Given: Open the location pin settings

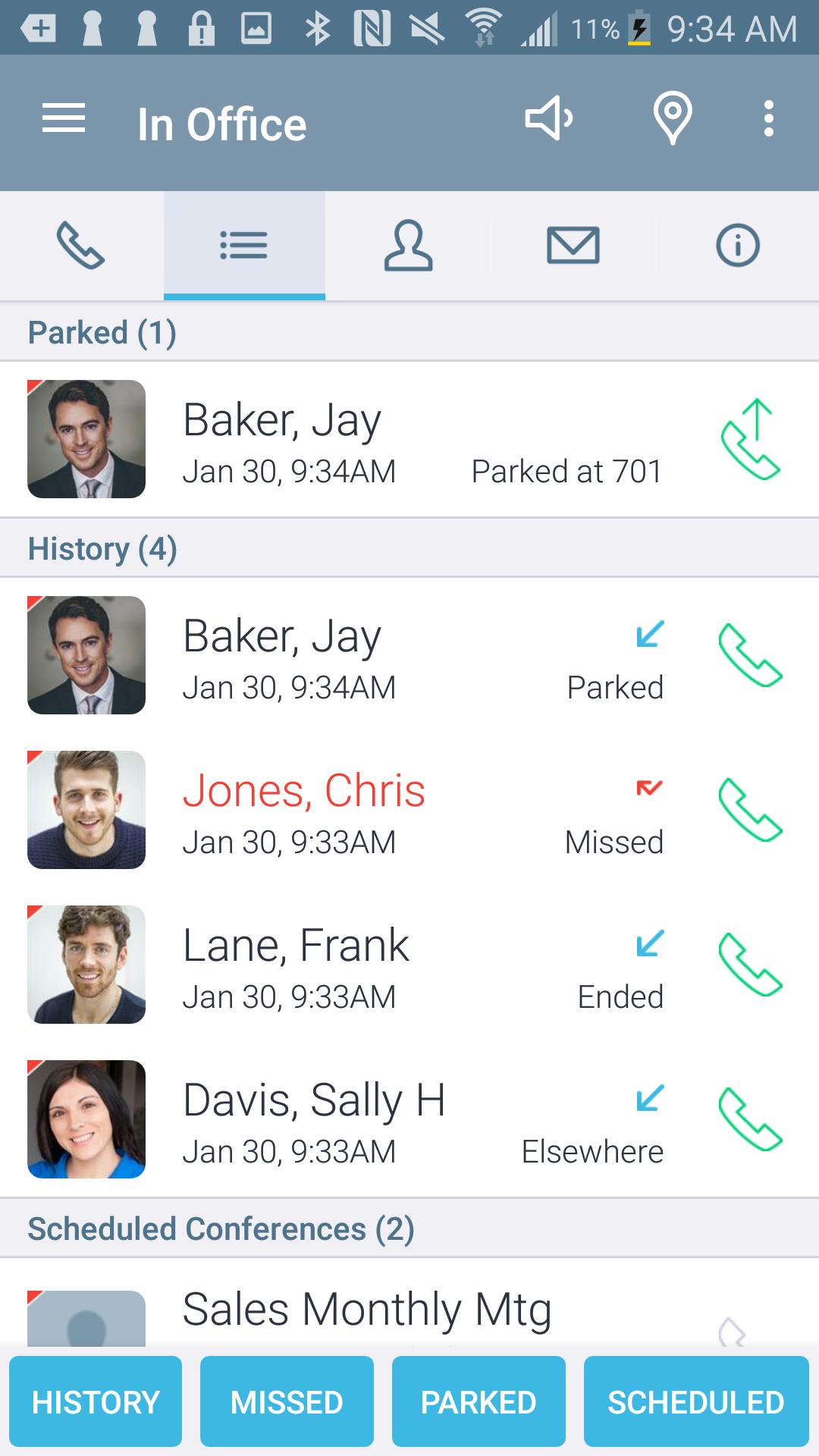Looking at the screenshot, I should pos(673,119).
